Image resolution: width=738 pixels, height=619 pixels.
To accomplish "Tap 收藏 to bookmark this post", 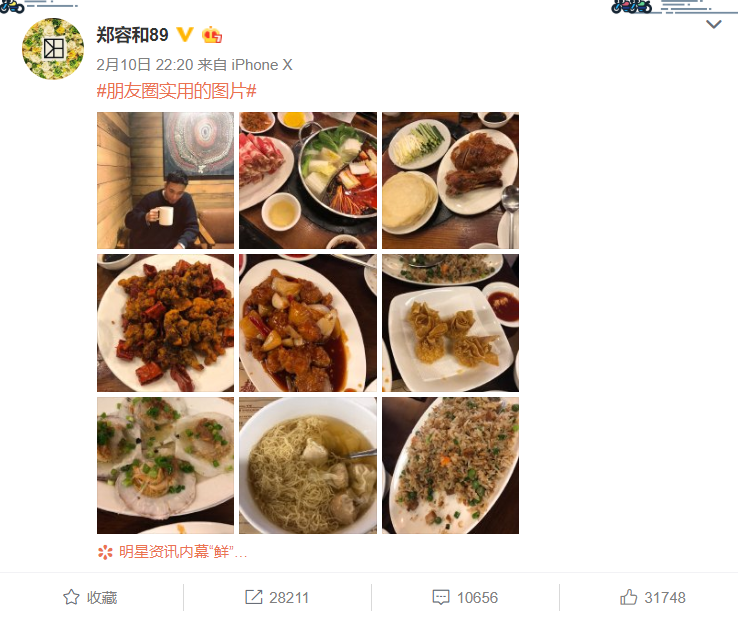I will tap(91, 597).
